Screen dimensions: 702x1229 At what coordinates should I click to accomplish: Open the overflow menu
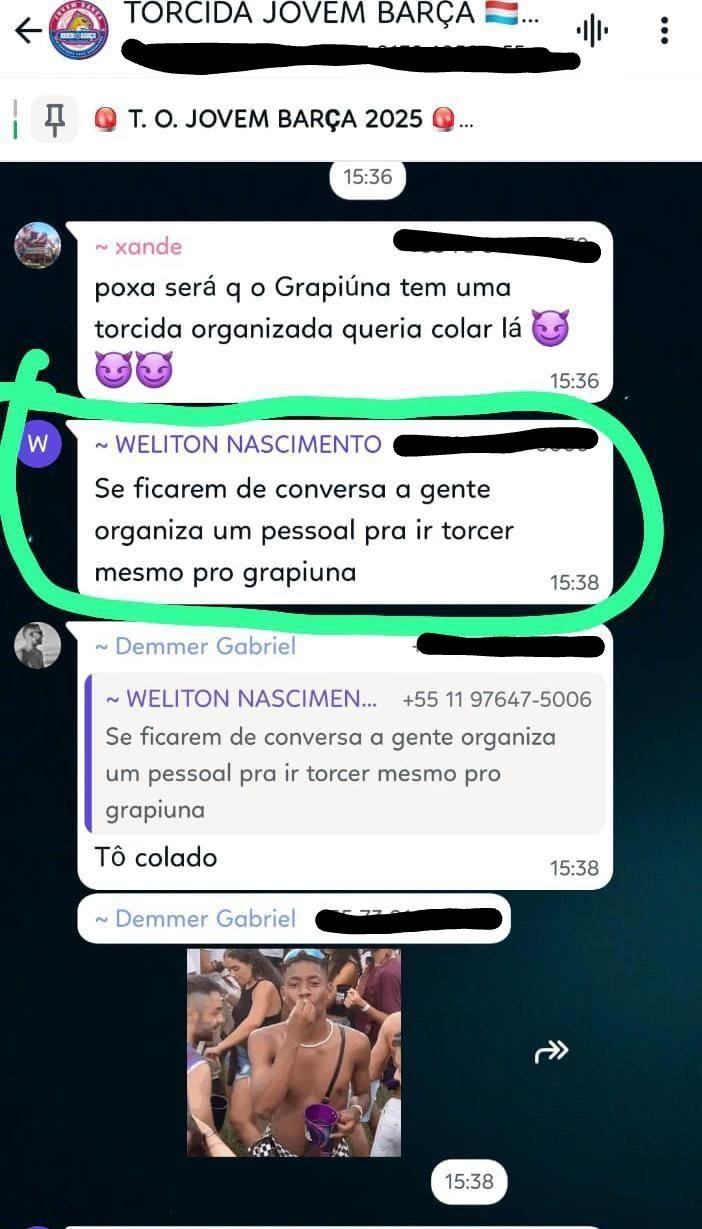(x=664, y=31)
